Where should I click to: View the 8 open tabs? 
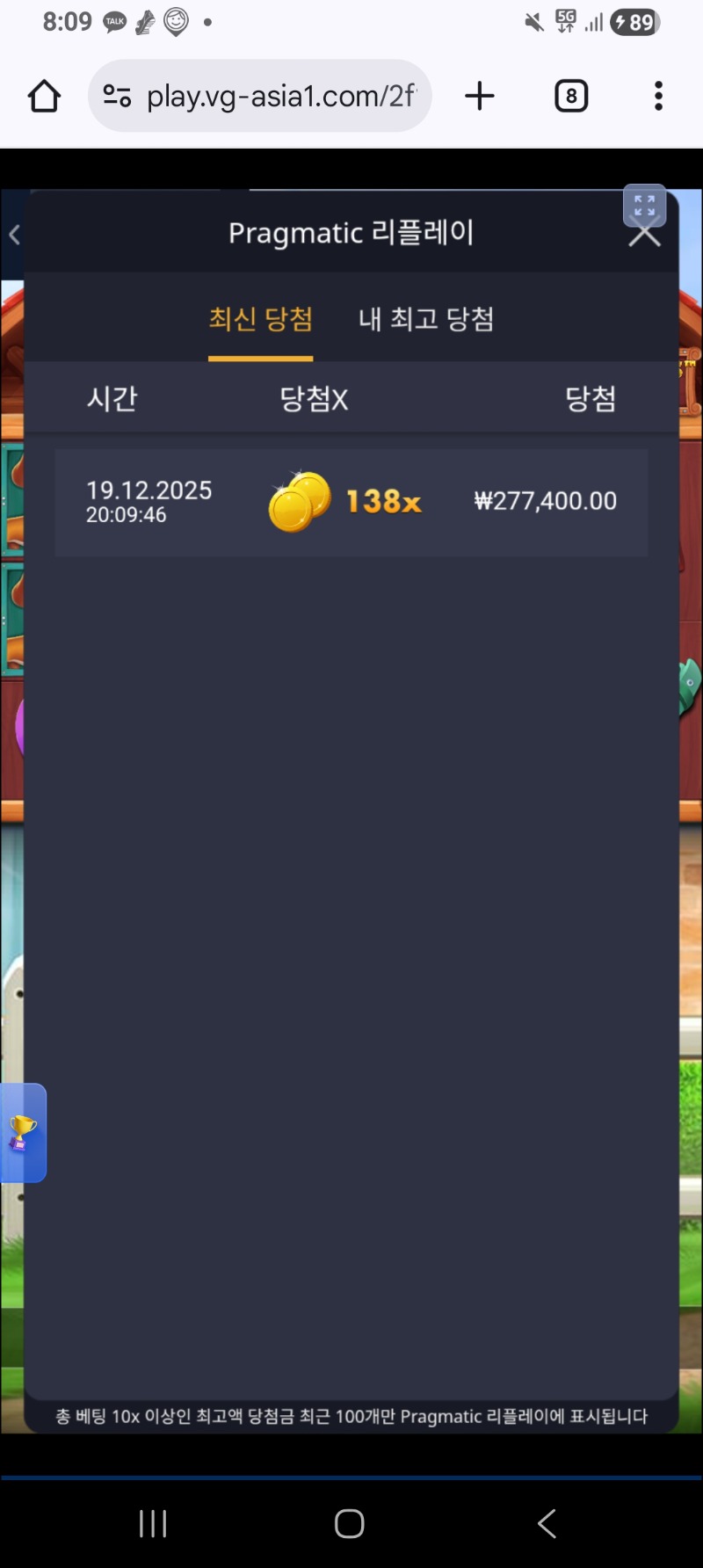(571, 96)
